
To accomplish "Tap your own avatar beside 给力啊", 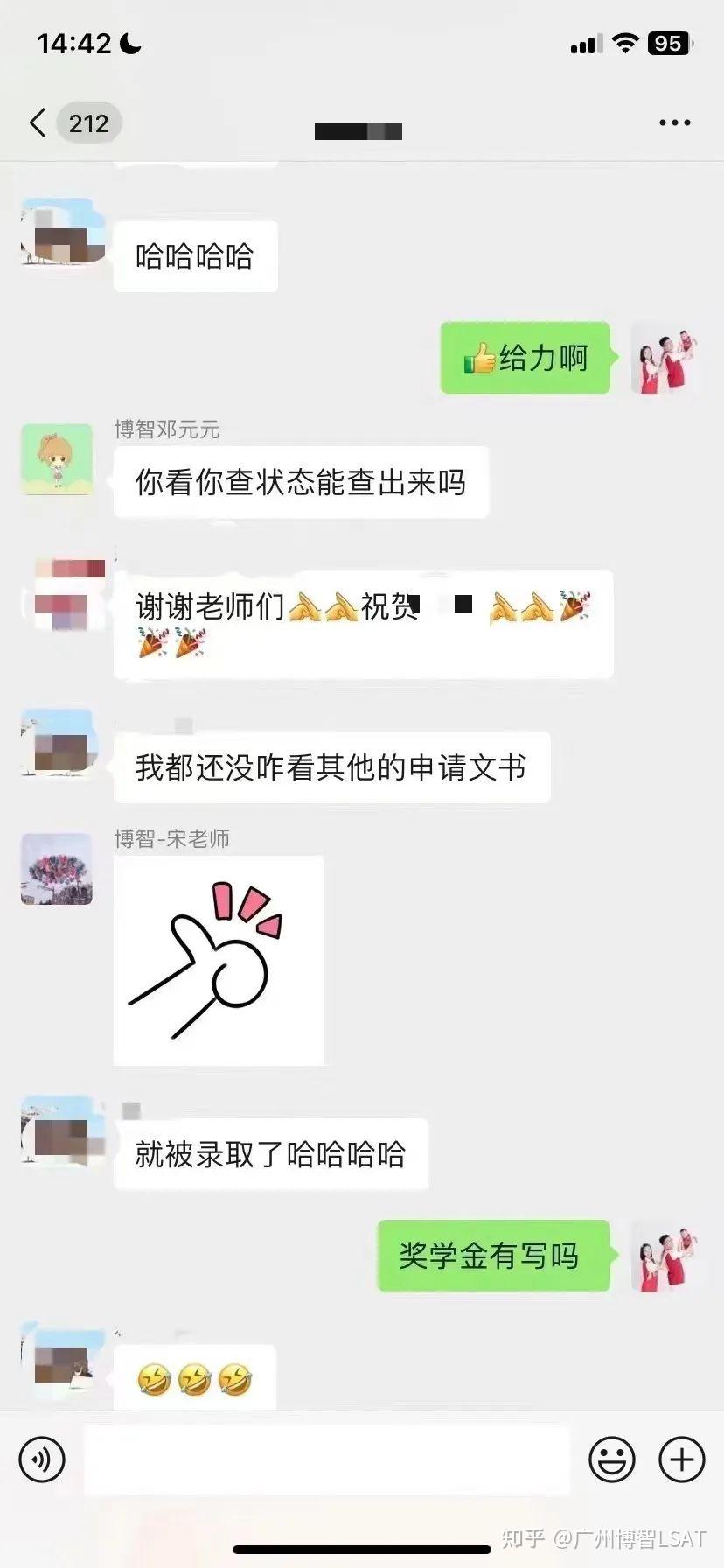I will [666, 359].
